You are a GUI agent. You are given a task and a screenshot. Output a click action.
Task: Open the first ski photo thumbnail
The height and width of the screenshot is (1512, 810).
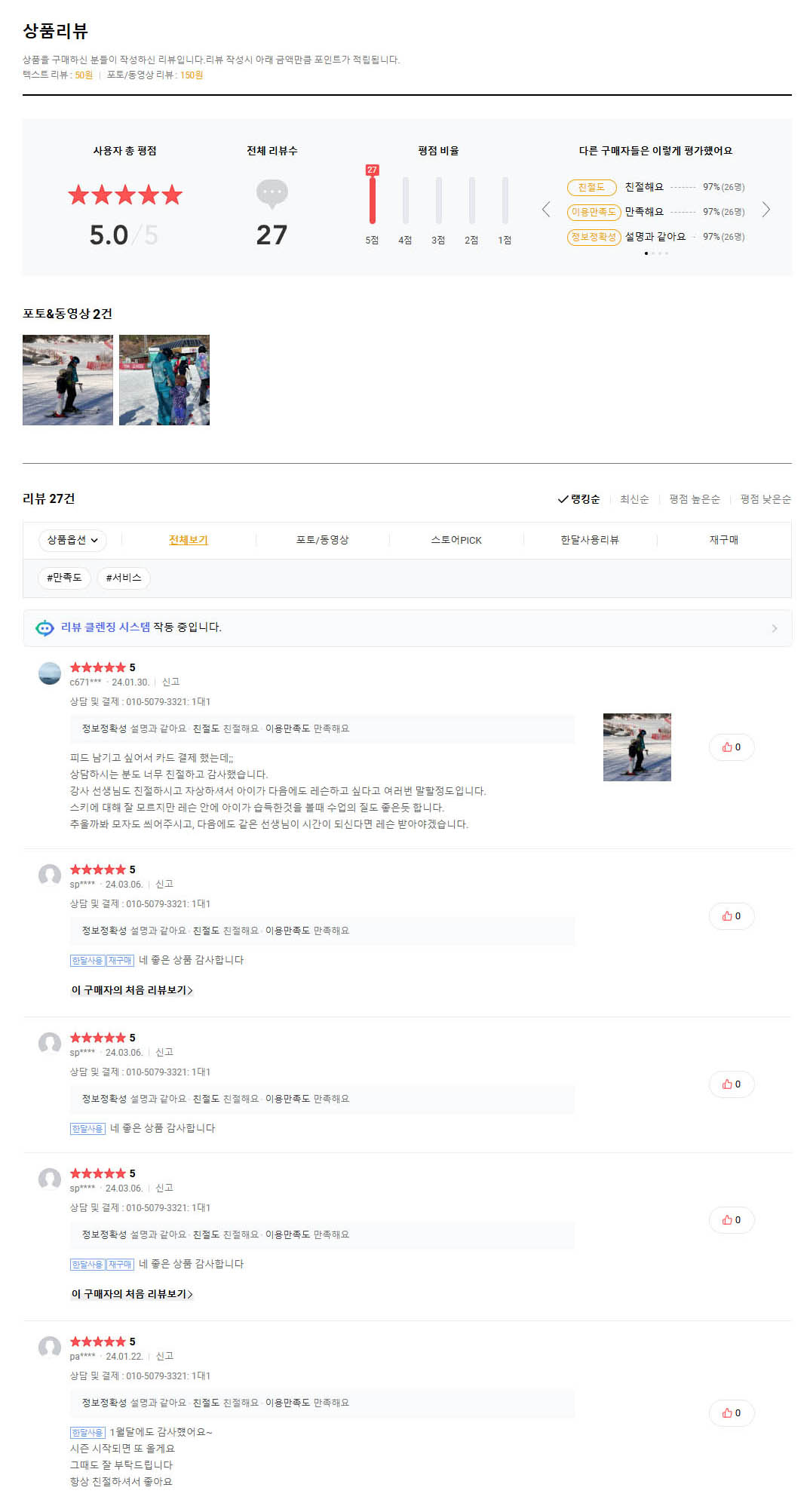tap(68, 380)
